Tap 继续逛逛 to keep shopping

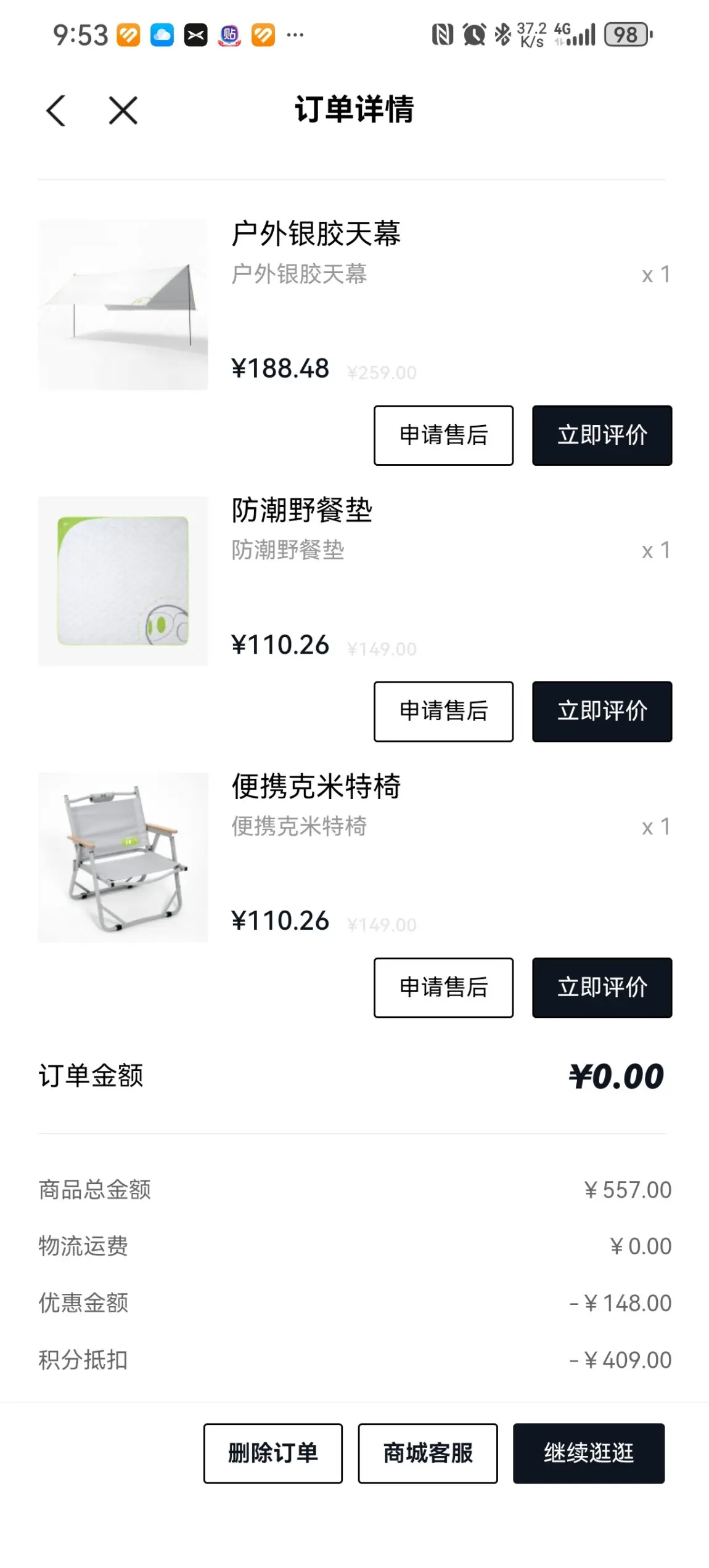tap(588, 1453)
